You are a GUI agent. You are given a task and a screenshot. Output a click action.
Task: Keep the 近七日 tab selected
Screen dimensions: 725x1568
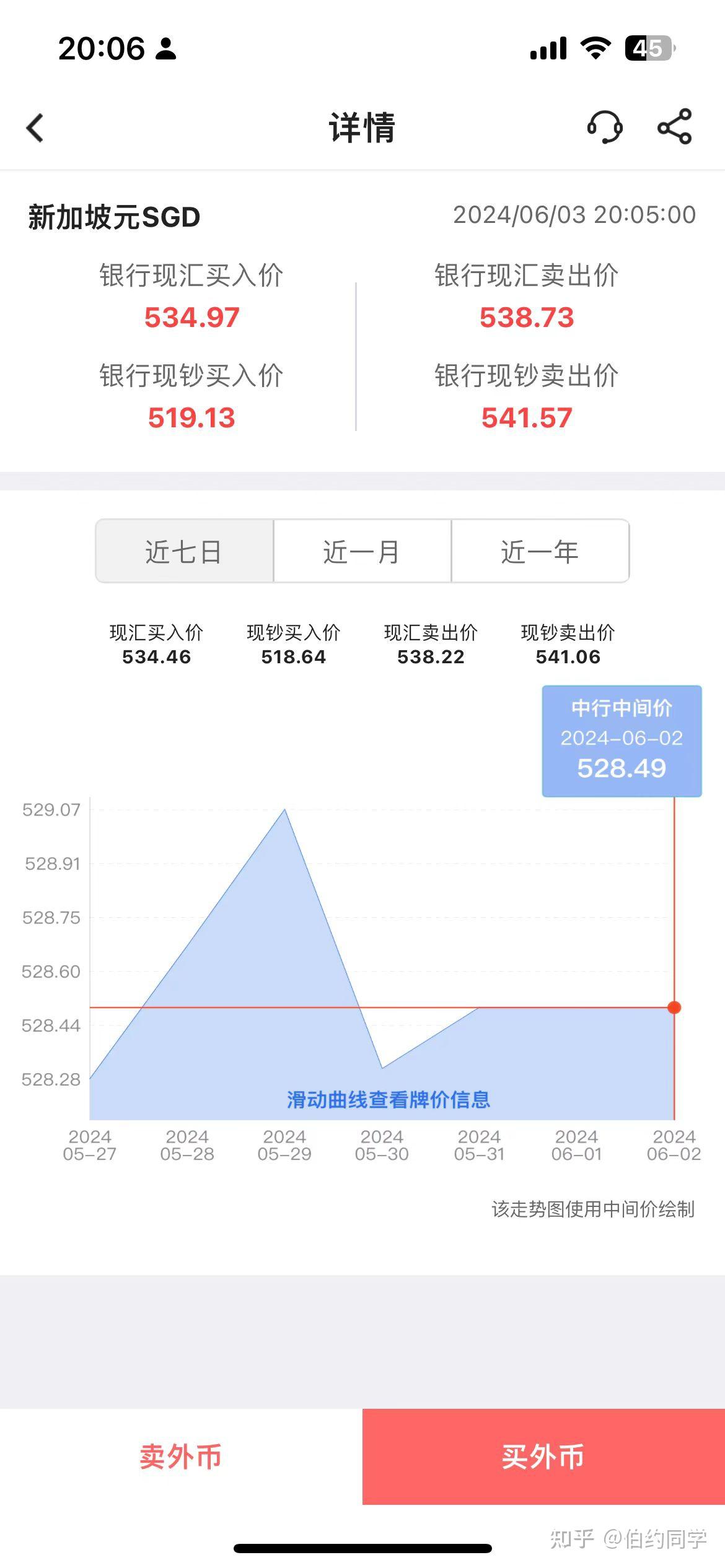(x=185, y=551)
